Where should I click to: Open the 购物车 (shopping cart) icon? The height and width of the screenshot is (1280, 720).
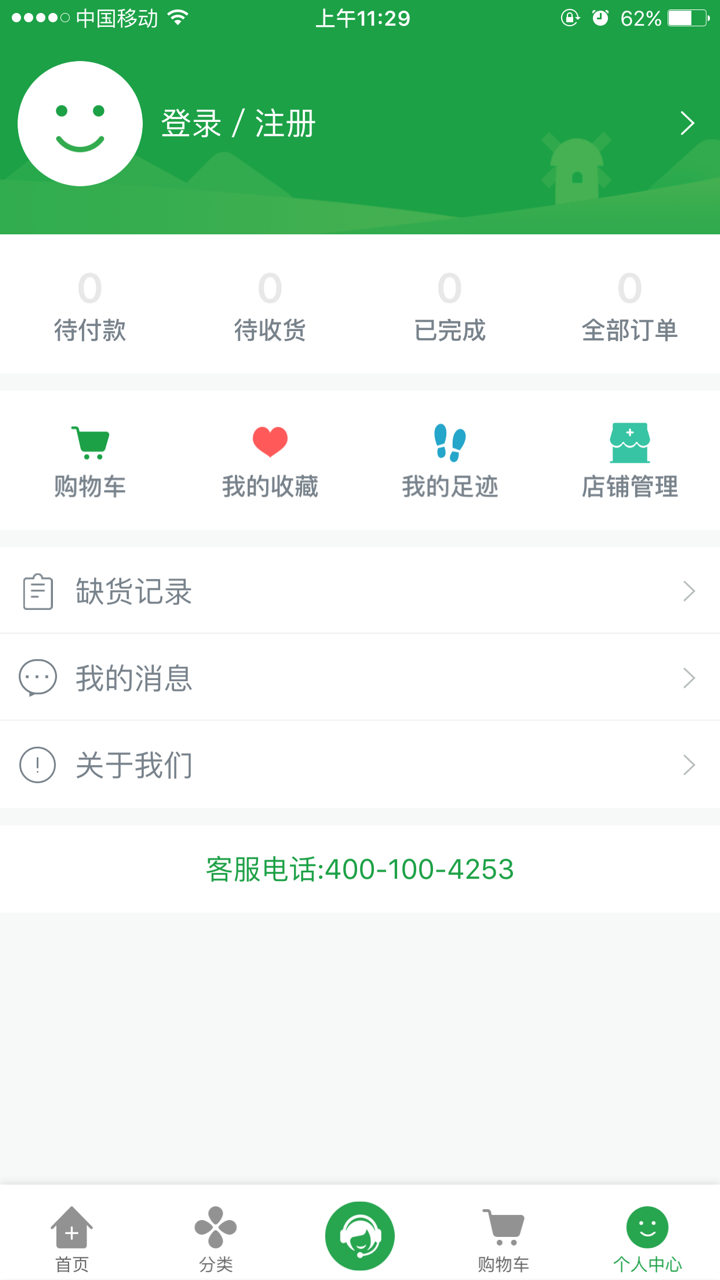point(90,438)
